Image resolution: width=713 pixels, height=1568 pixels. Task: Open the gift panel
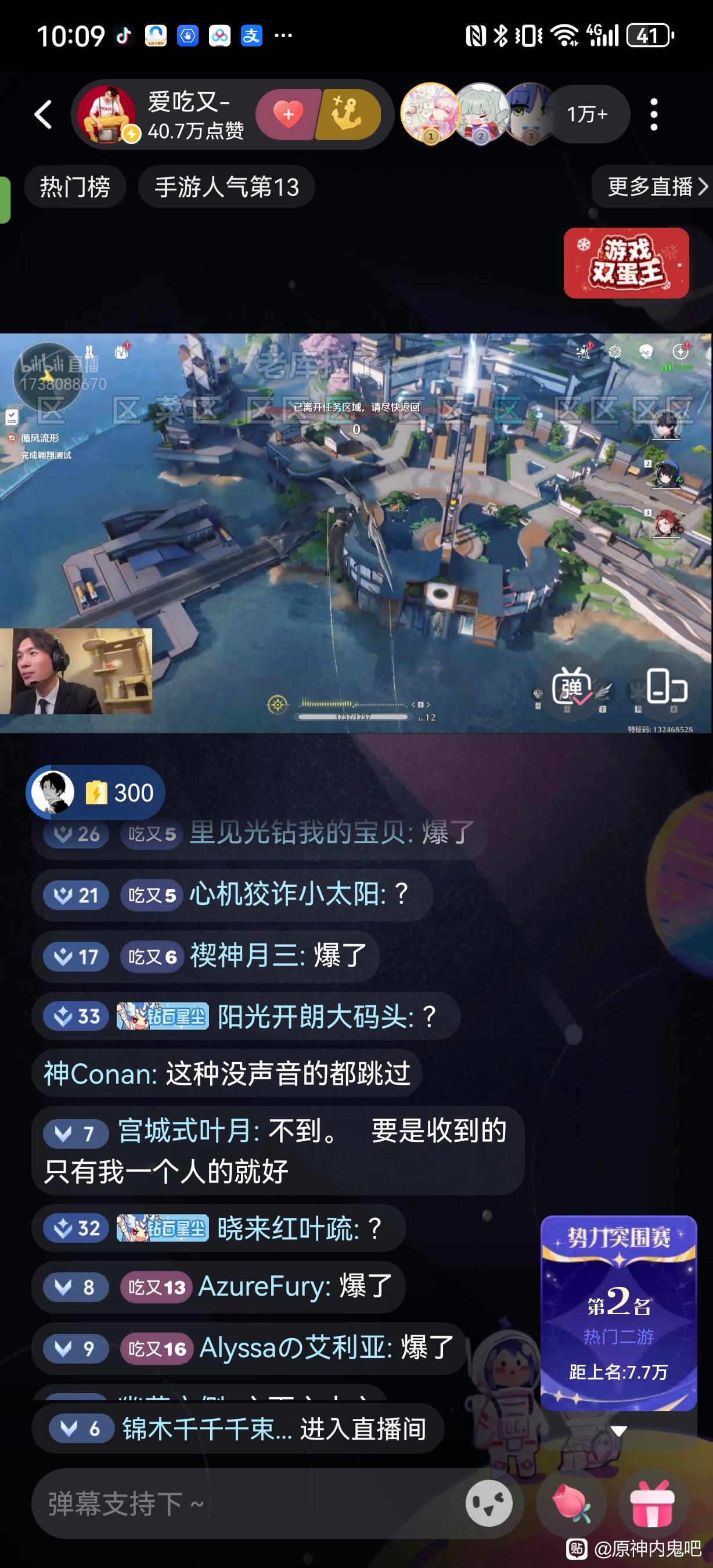pos(651,1504)
